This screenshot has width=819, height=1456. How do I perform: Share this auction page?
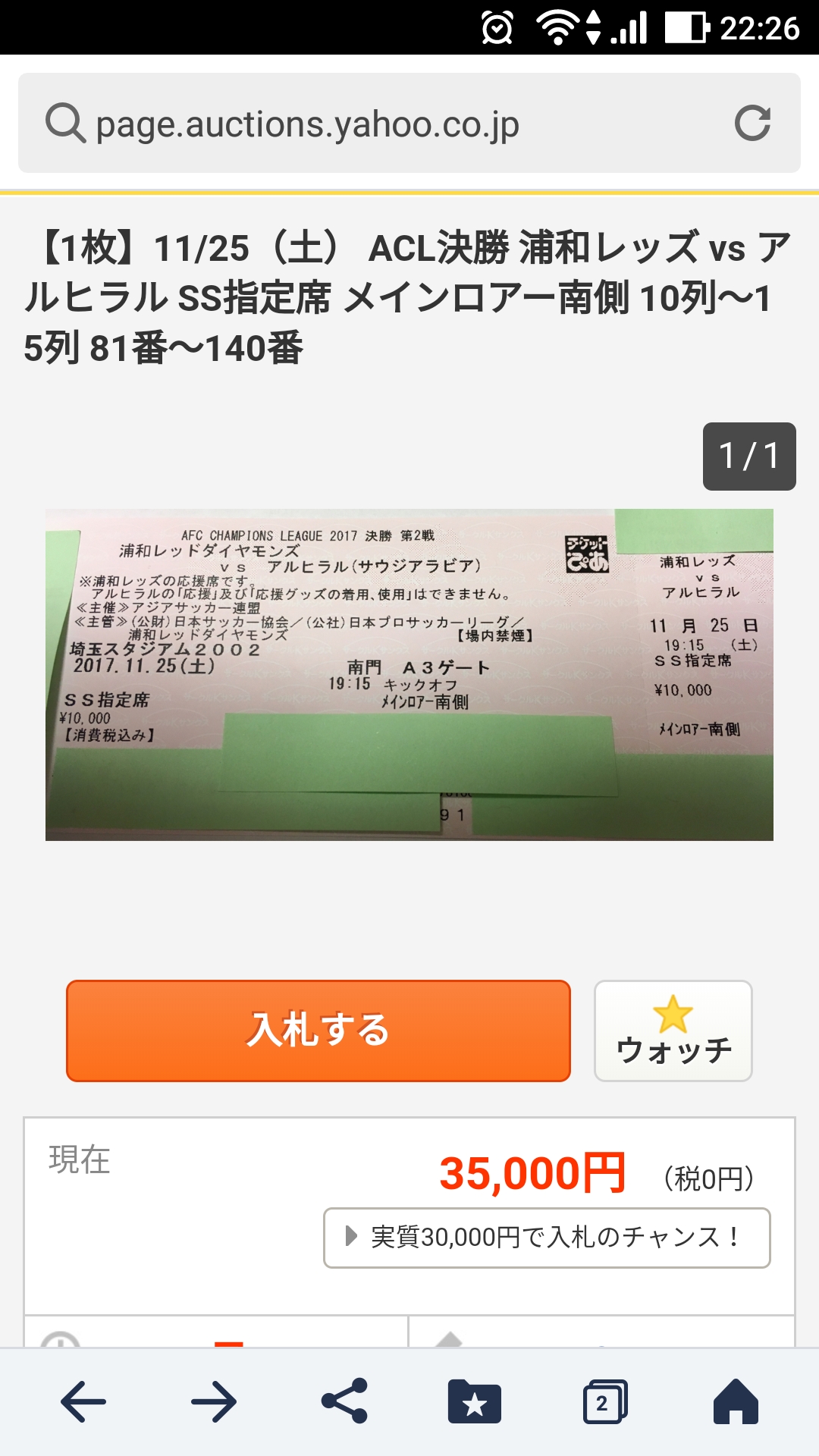(x=345, y=1401)
